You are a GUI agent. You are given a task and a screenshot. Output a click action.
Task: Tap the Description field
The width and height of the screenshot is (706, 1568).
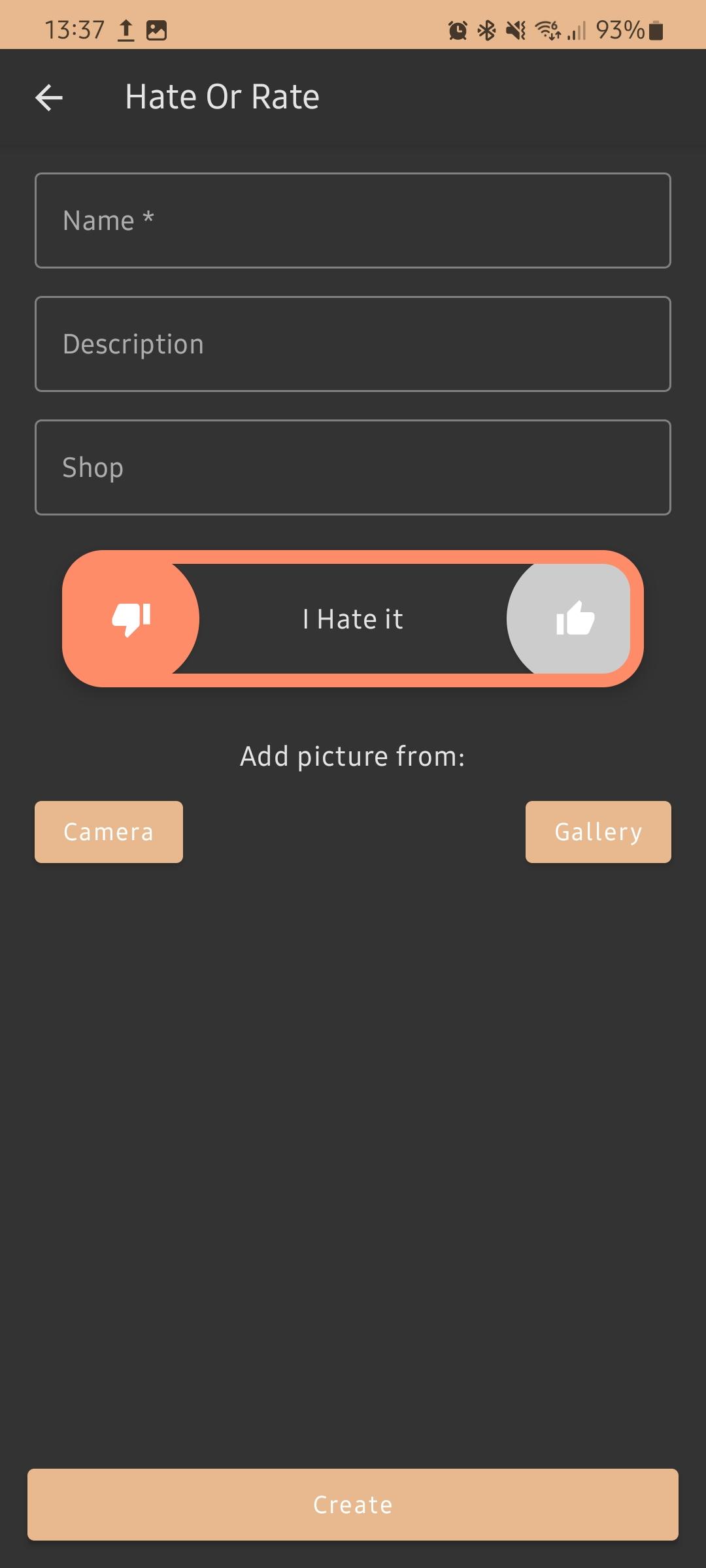click(353, 344)
